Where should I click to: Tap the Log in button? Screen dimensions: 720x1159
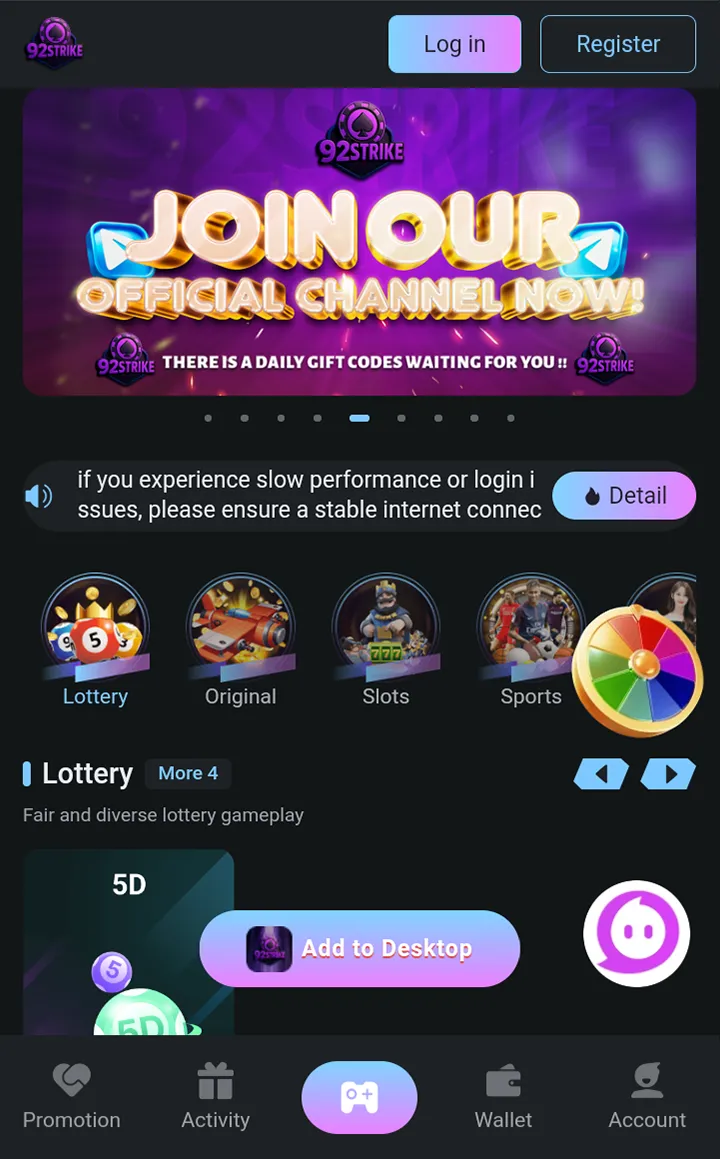[x=454, y=44]
